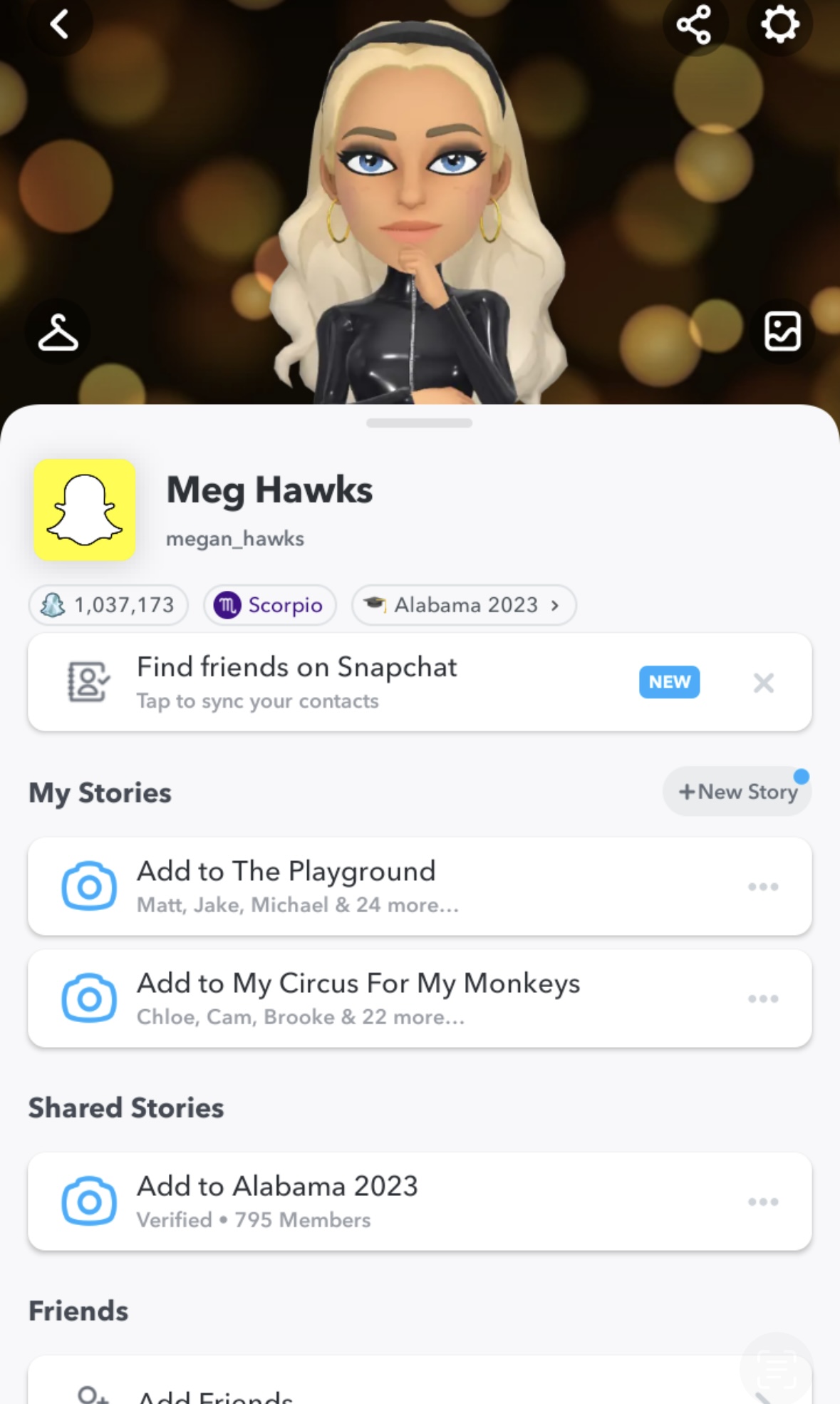The image size is (840, 1404).
Task: Tap the 1,037,173 Snap score chip
Action: click(108, 605)
